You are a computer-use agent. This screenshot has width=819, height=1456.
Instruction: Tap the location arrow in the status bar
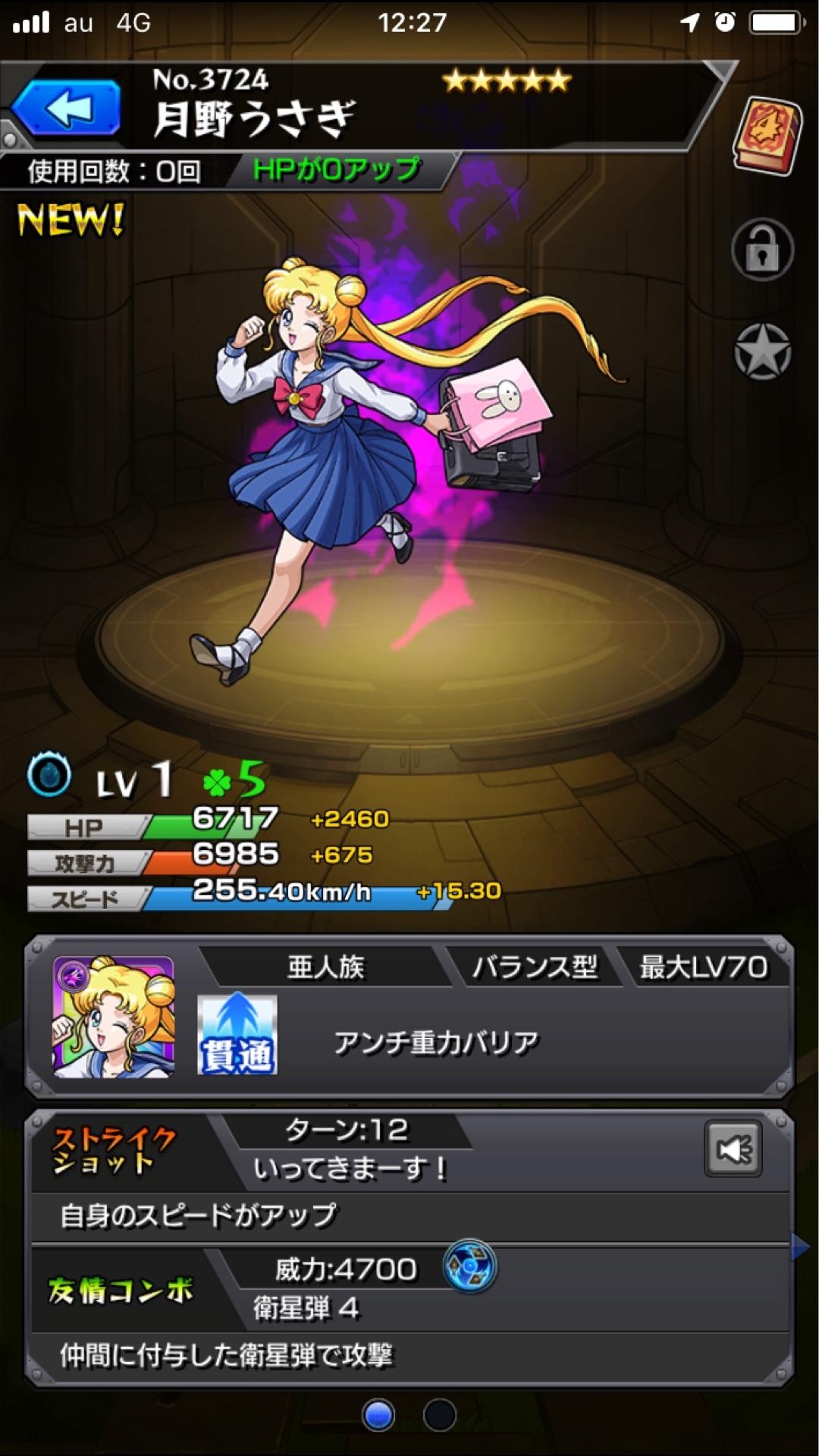tap(691, 23)
